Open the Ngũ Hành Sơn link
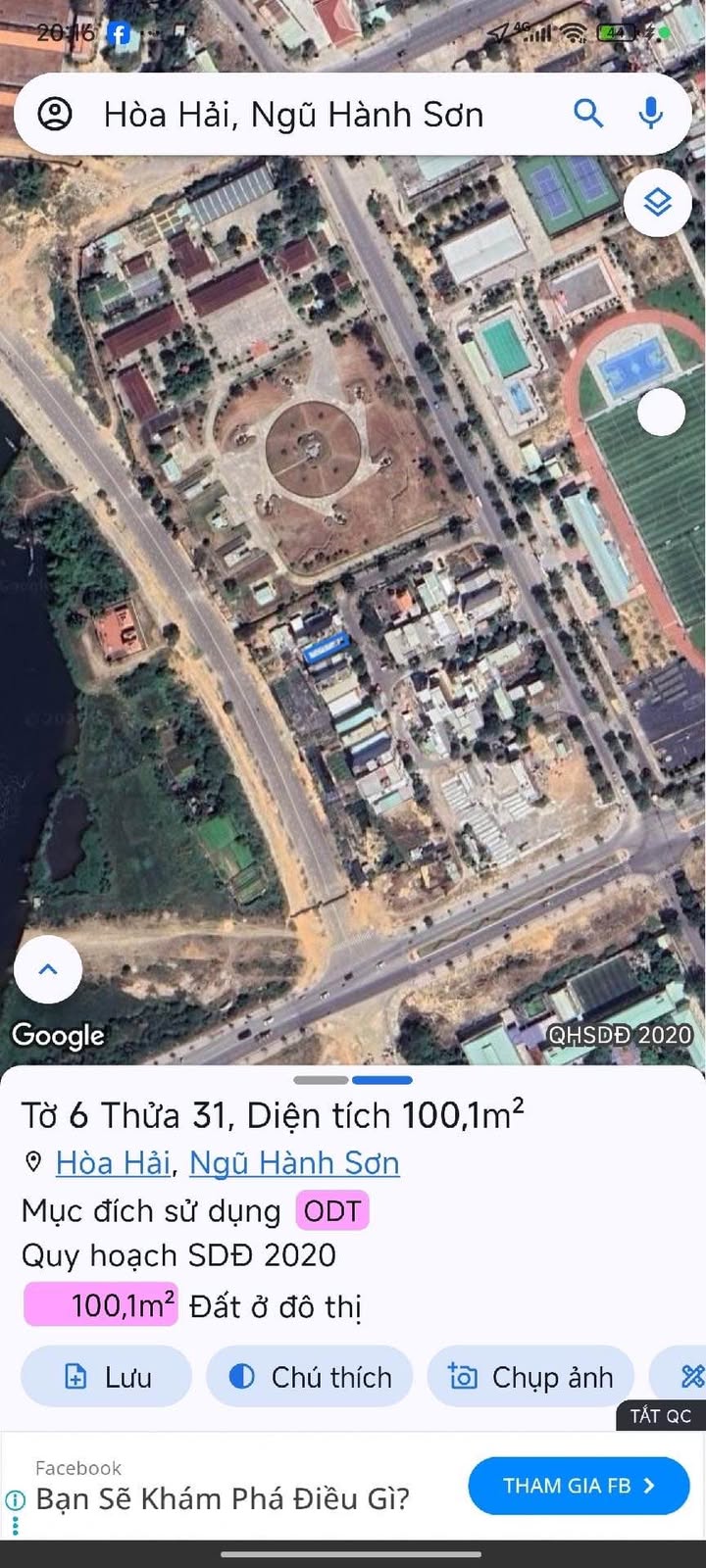This screenshot has height=1568, width=706. pyautogui.click(x=294, y=1163)
